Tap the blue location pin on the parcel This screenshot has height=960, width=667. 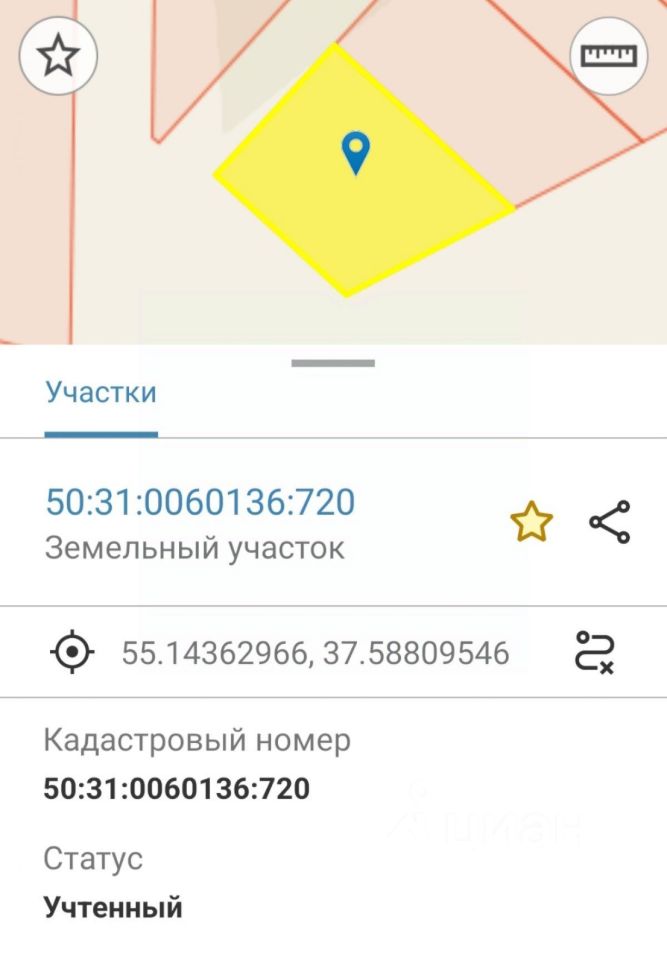click(355, 153)
